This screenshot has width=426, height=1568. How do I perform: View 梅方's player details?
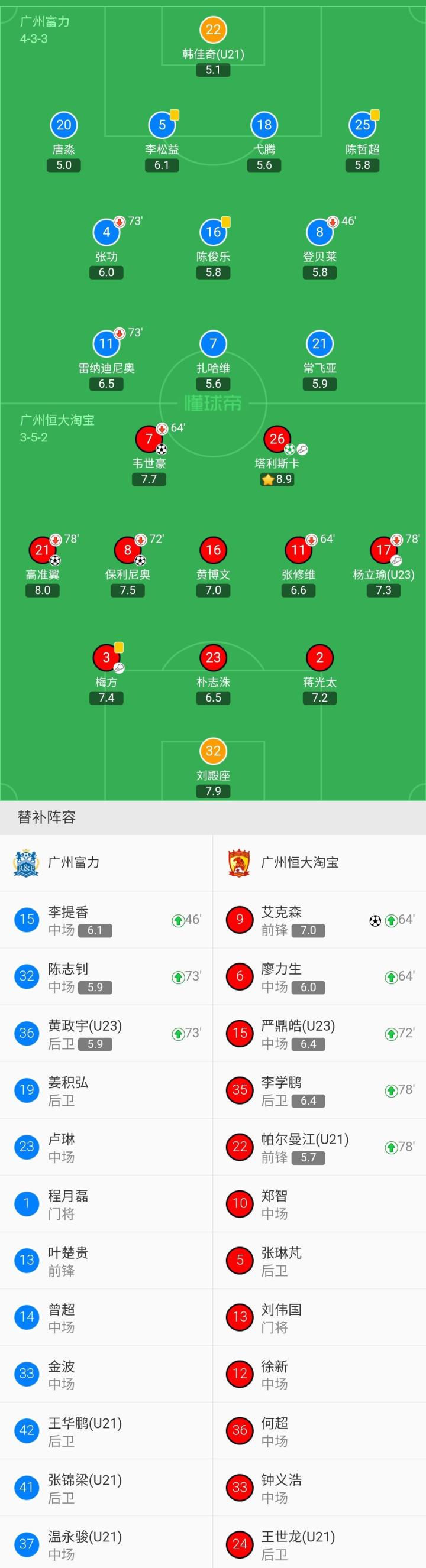coord(106,658)
